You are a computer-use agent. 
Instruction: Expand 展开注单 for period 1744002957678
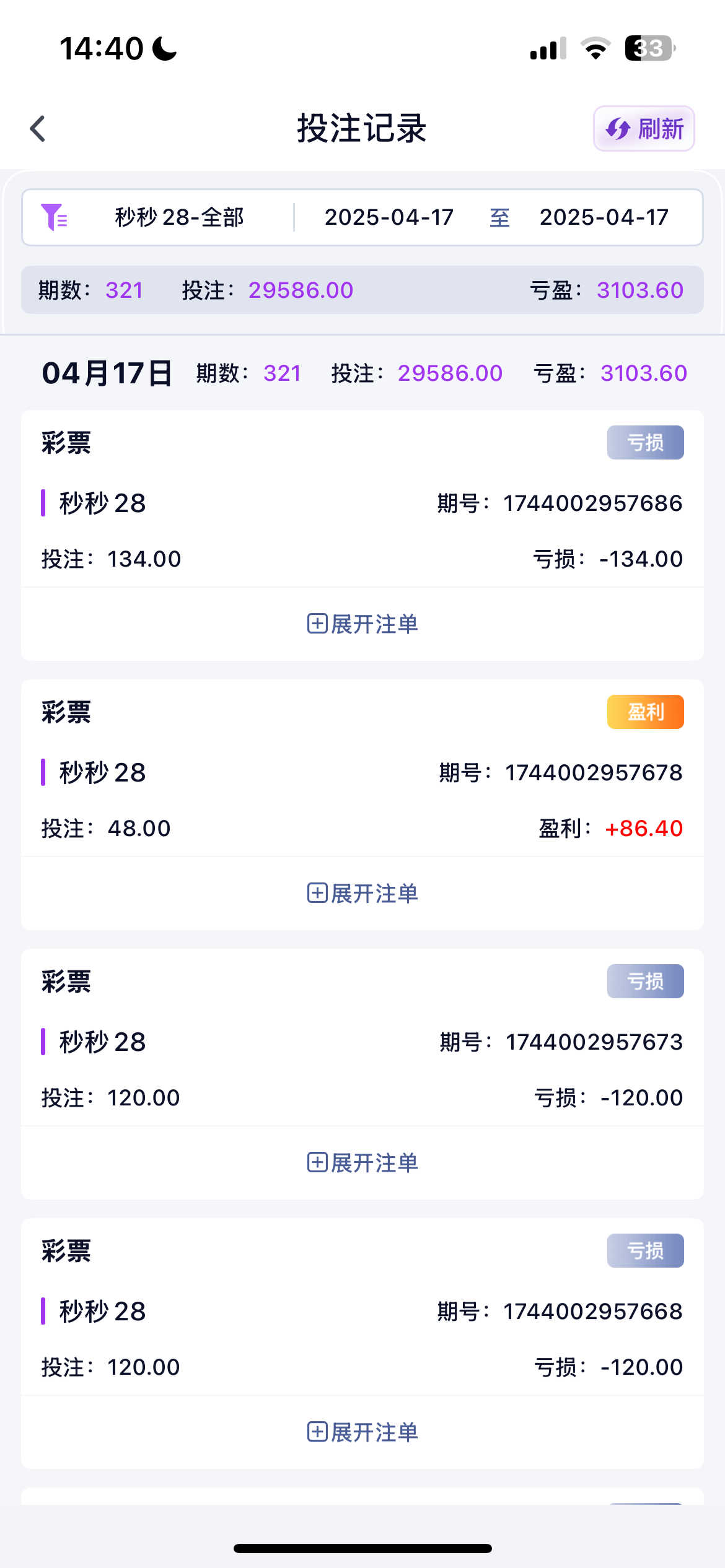click(x=362, y=893)
